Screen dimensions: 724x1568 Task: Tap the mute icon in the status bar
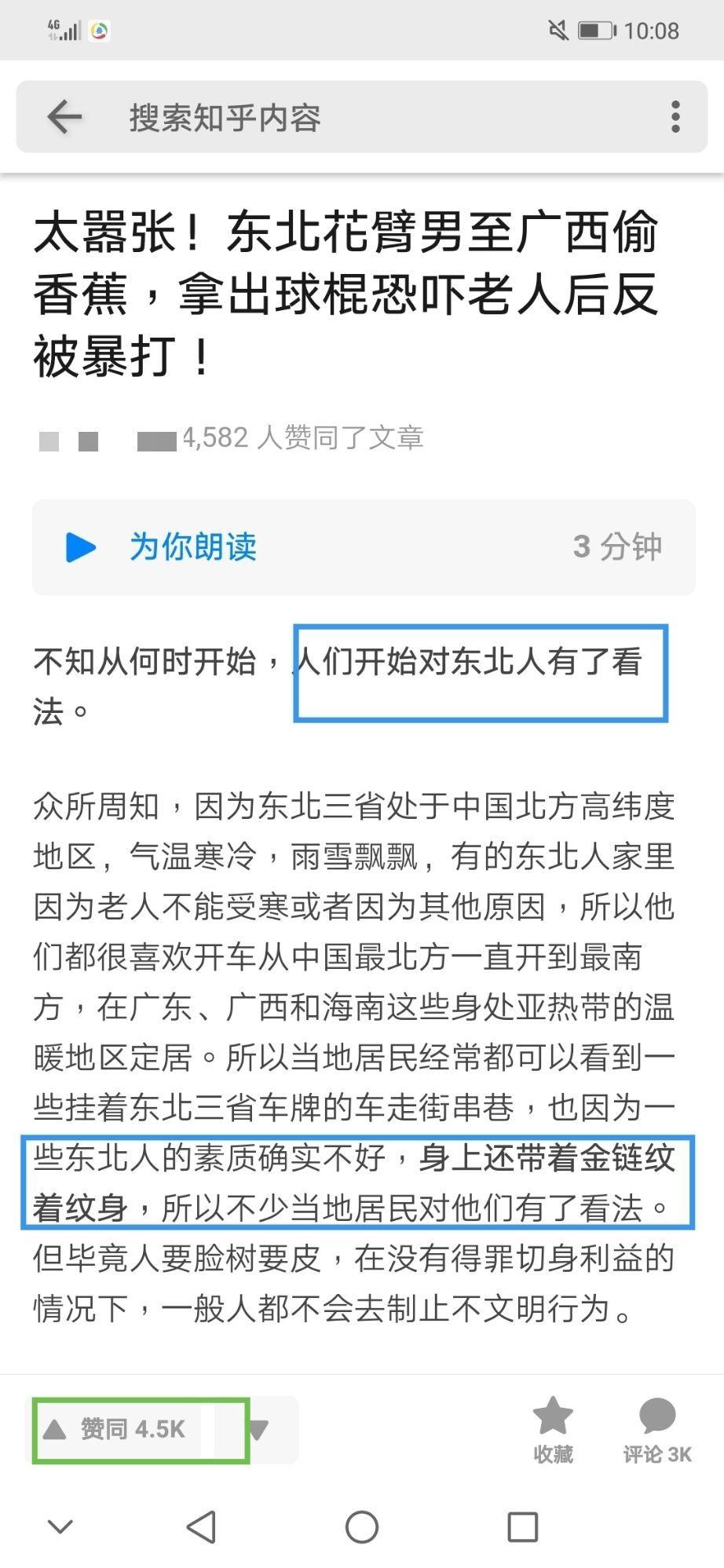(x=558, y=30)
